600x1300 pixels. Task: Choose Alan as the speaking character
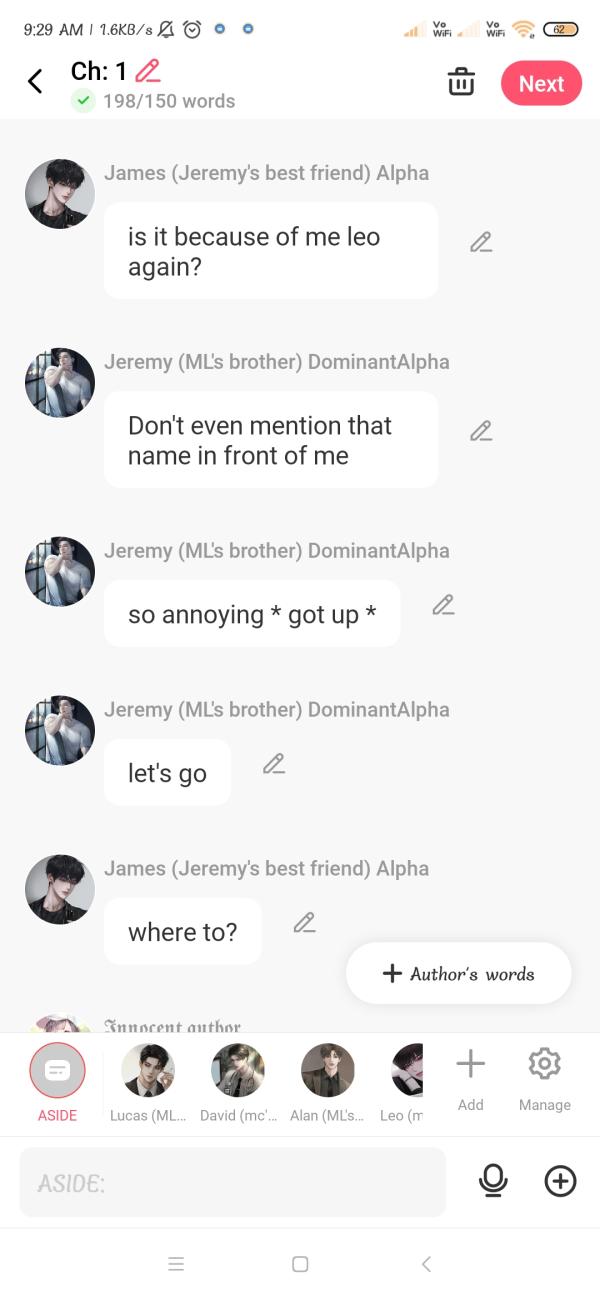click(x=328, y=1071)
